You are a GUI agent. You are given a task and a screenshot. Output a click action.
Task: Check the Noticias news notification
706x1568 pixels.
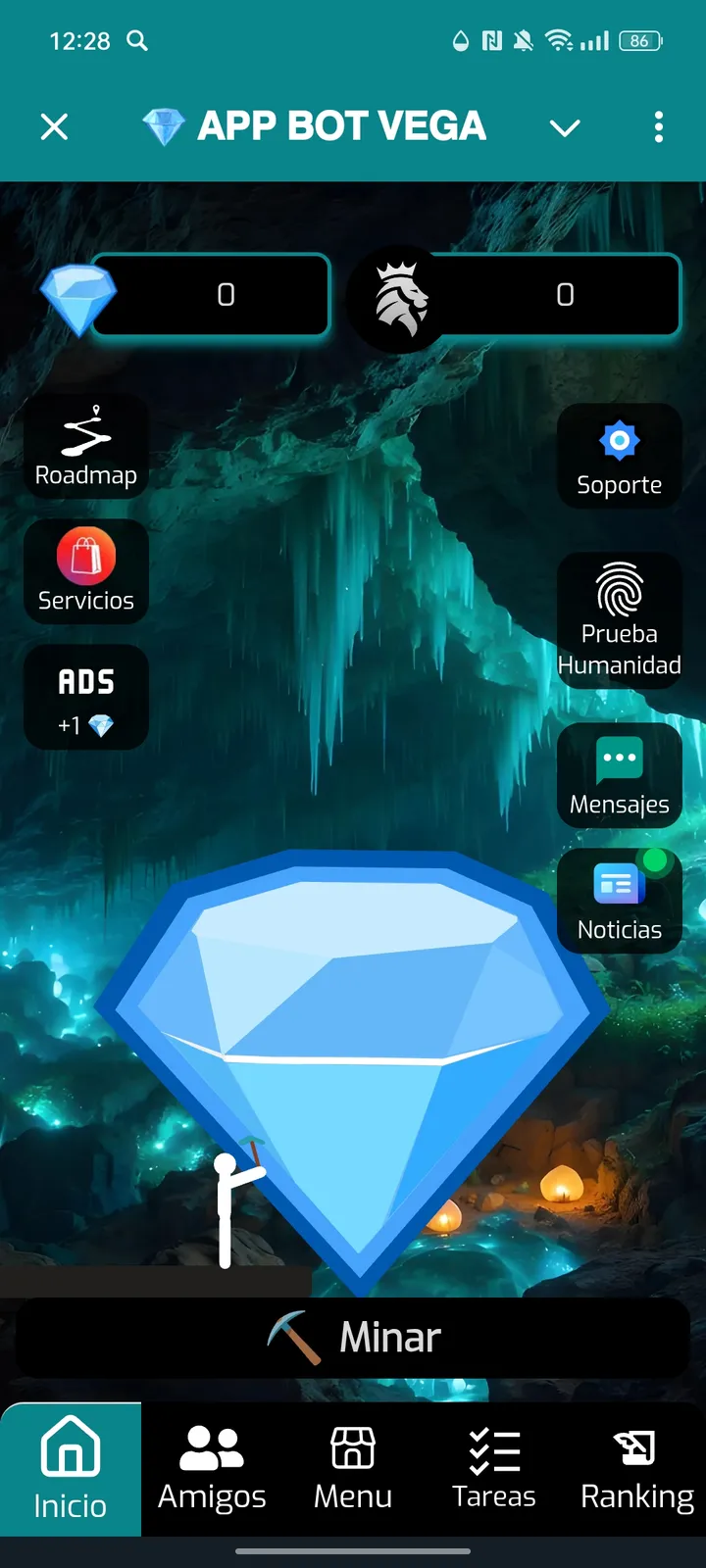619,900
